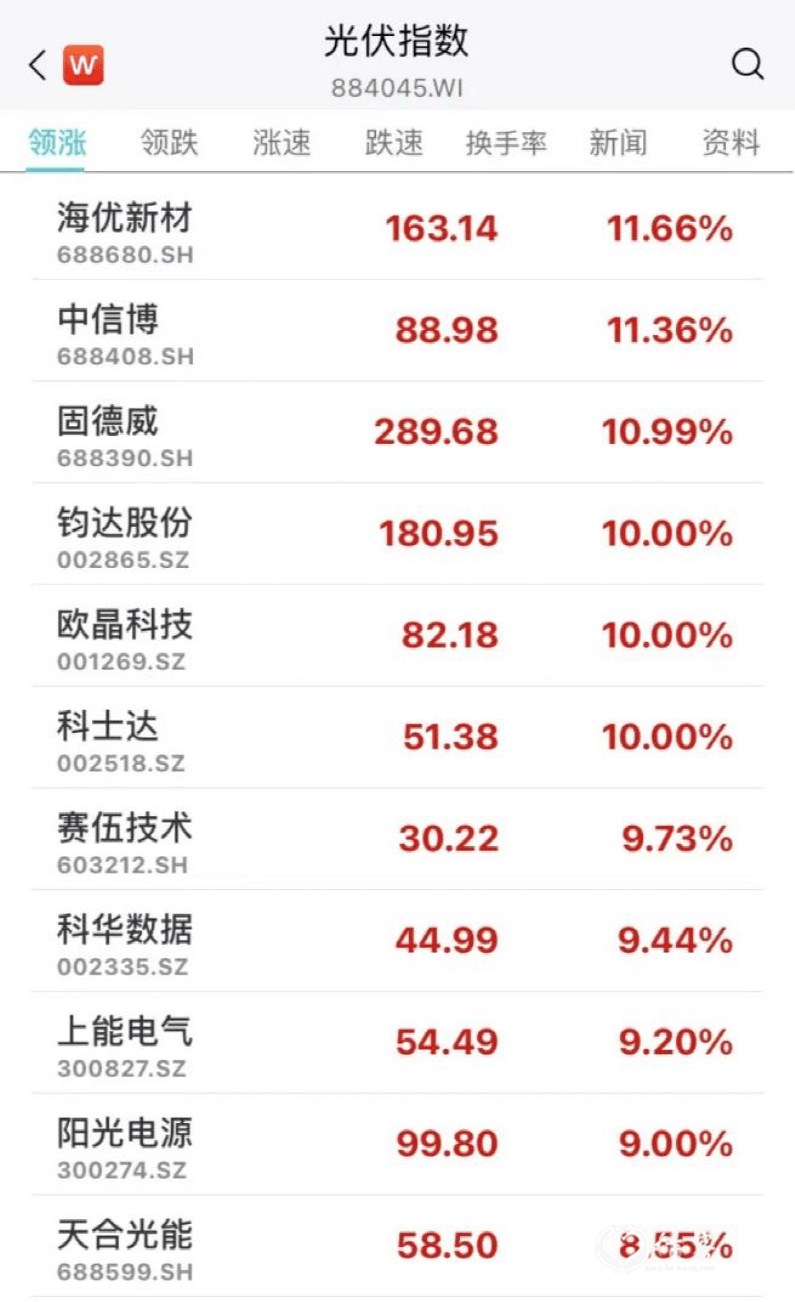Image resolution: width=795 pixels, height=1302 pixels.
Task: Switch to the 涨速 tab
Action: point(282,143)
